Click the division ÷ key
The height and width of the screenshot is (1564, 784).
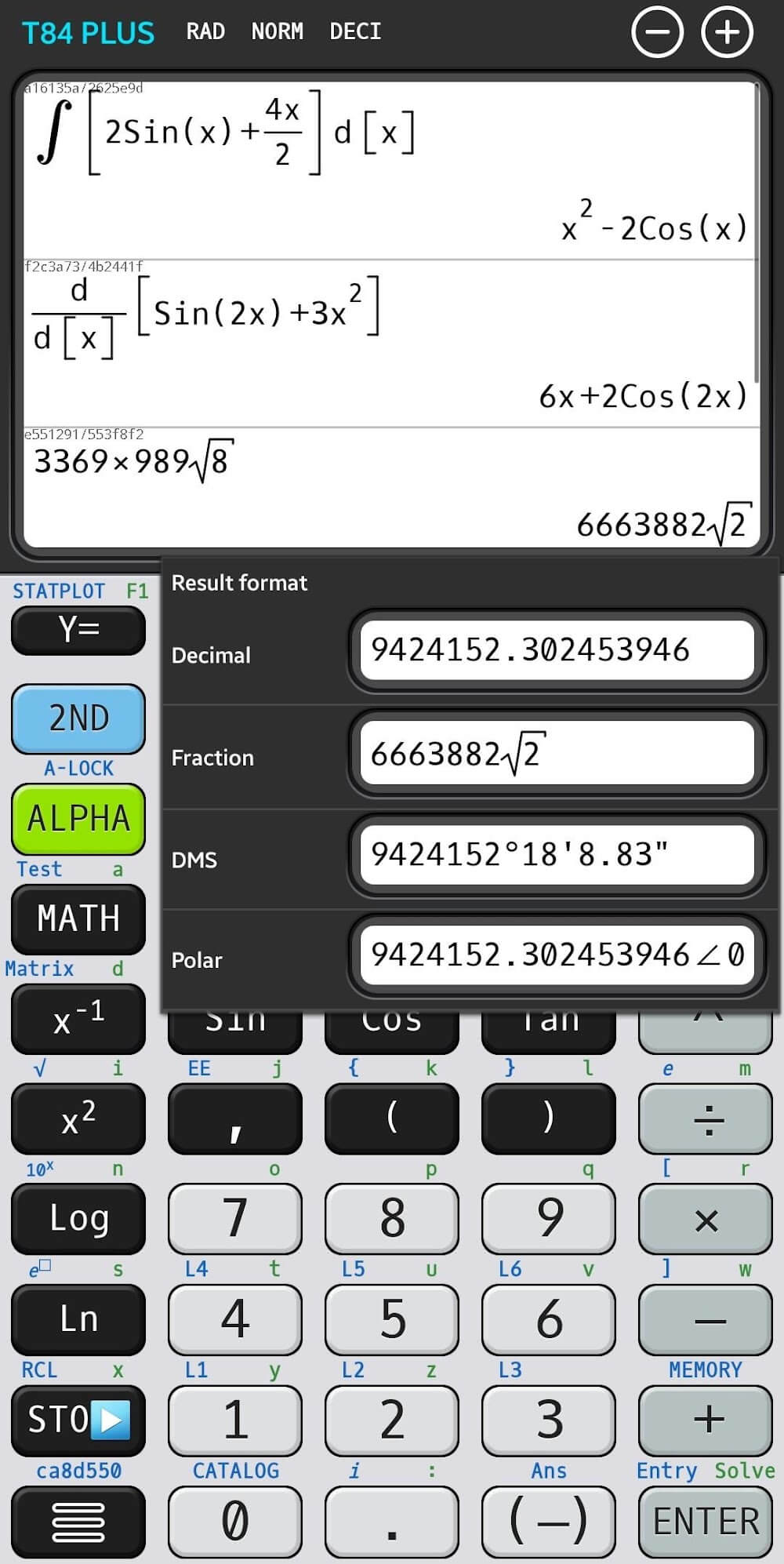coord(704,1118)
